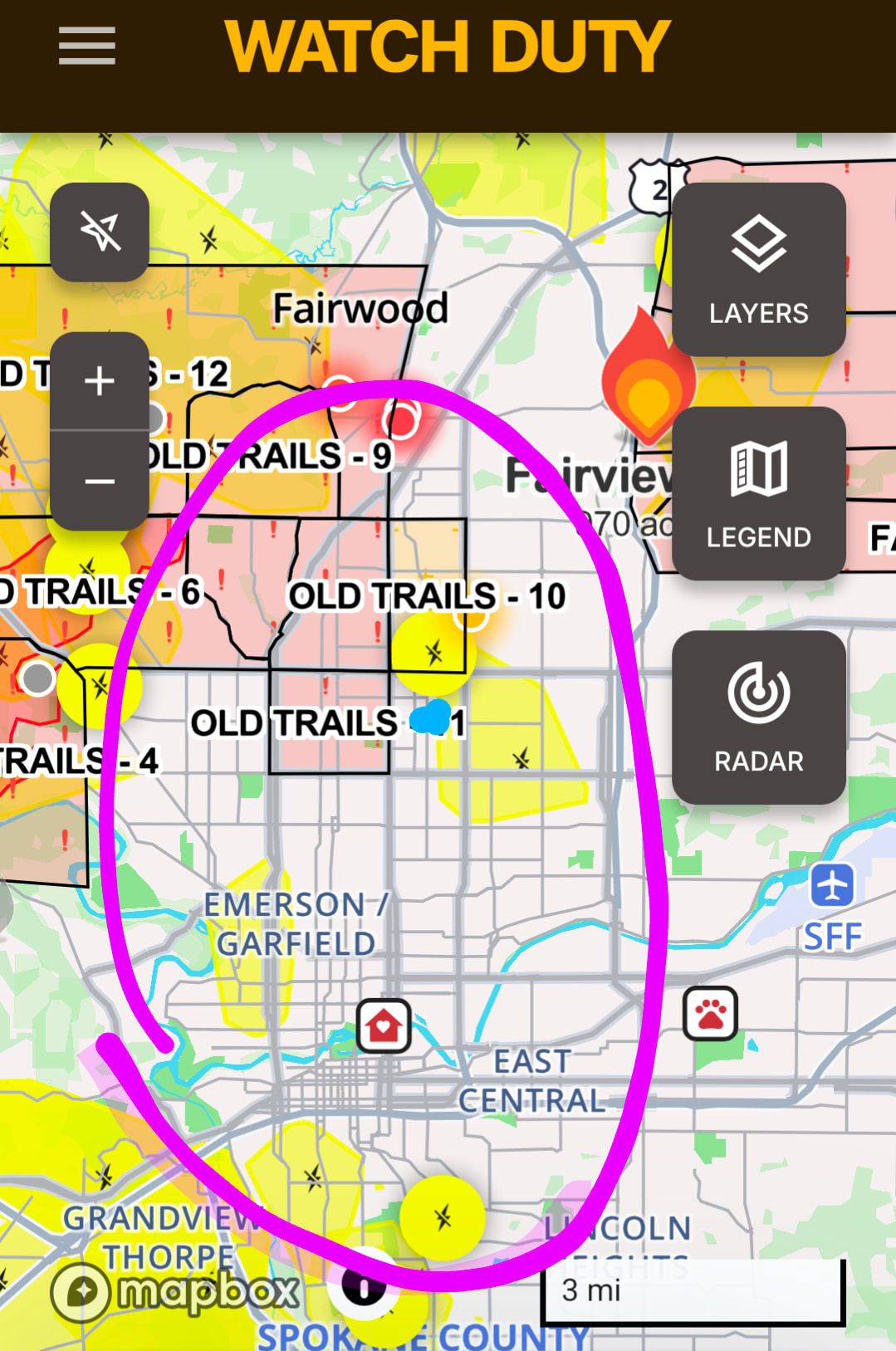Show the map Legend
The height and width of the screenshot is (1351, 896).
tap(758, 493)
